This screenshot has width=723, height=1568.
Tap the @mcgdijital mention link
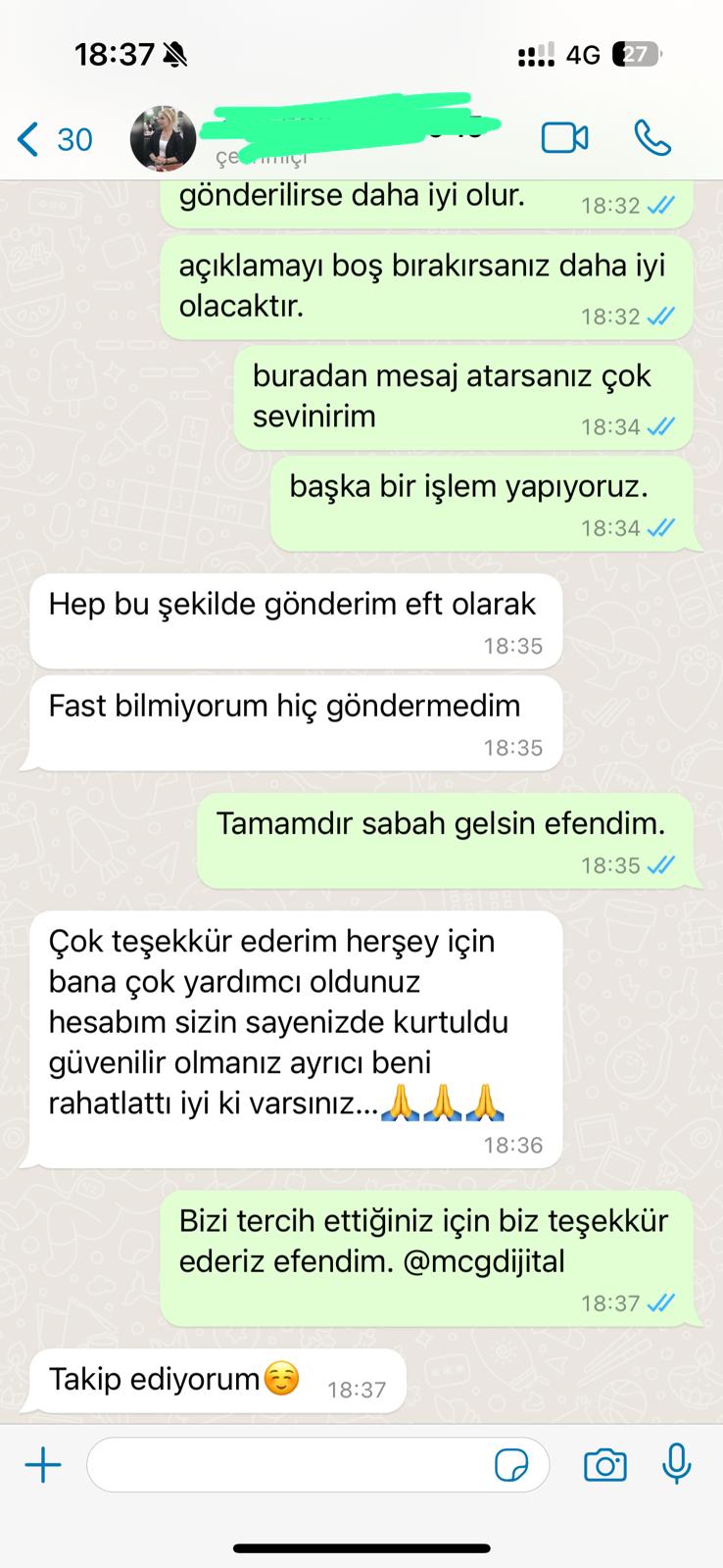point(484,1261)
